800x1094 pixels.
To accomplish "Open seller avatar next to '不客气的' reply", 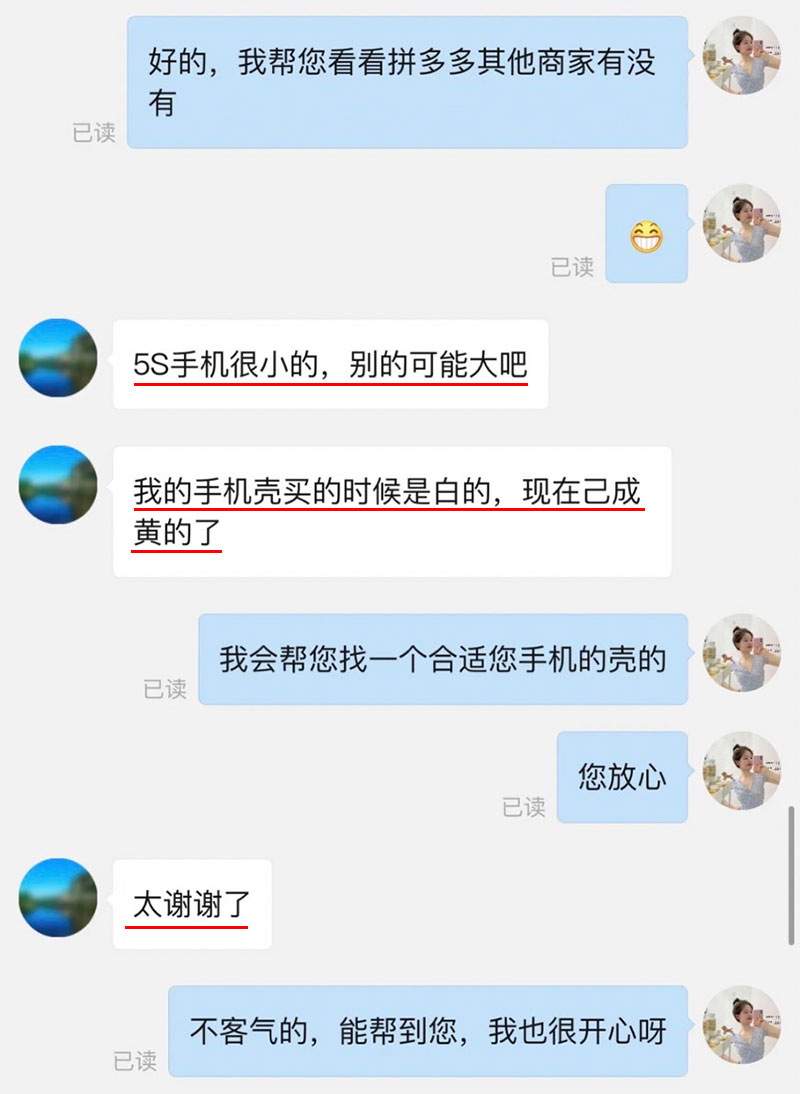I will pyautogui.click(x=741, y=1024).
